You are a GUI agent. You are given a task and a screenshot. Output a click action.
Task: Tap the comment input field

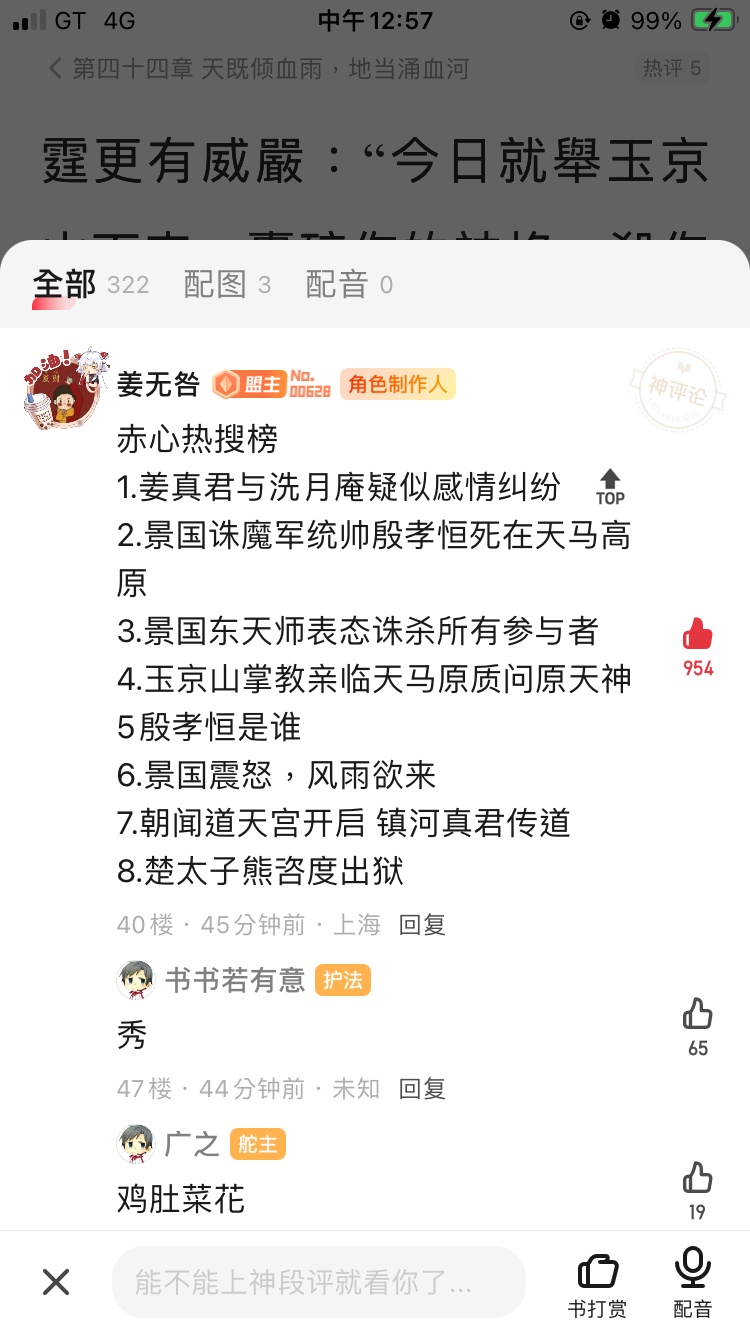(x=318, y=1282)
